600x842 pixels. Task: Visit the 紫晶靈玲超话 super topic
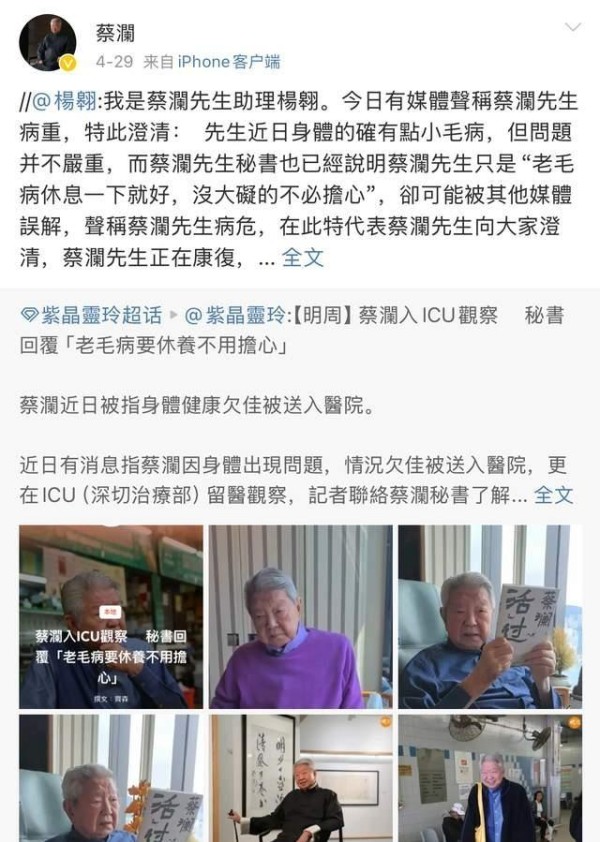(x=91, y=316)
